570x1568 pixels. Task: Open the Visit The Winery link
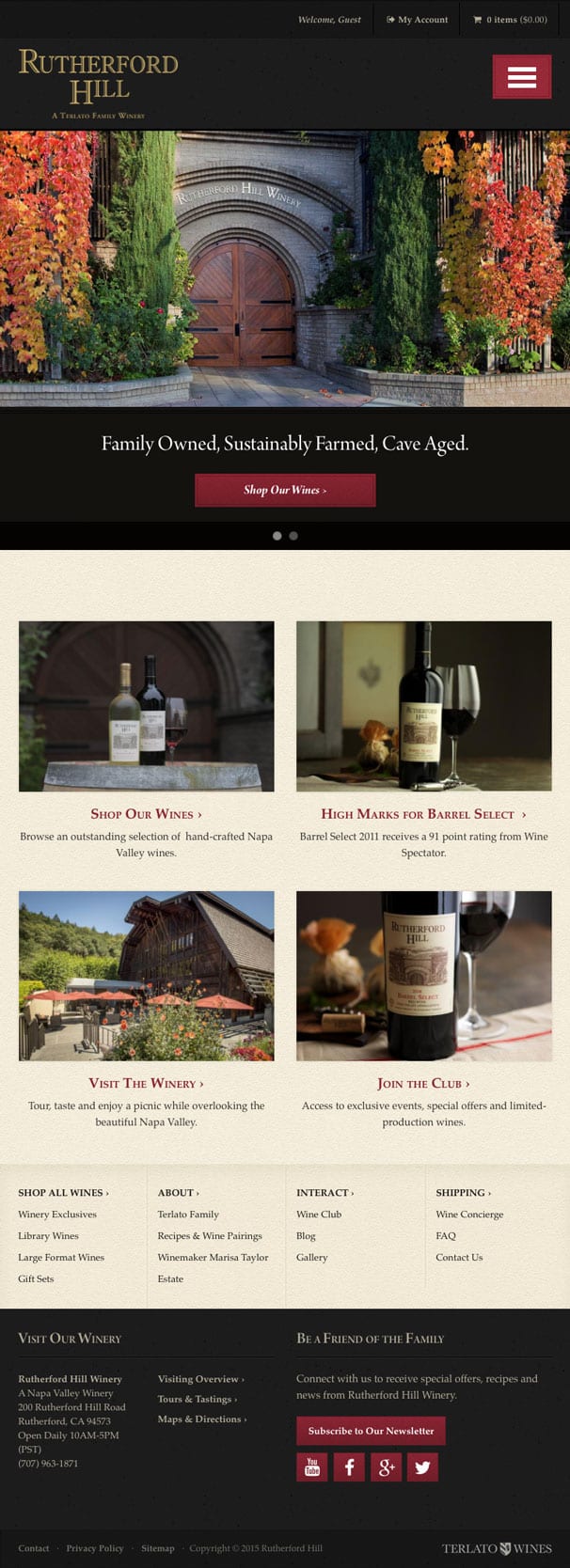[x=146, y=1083]
